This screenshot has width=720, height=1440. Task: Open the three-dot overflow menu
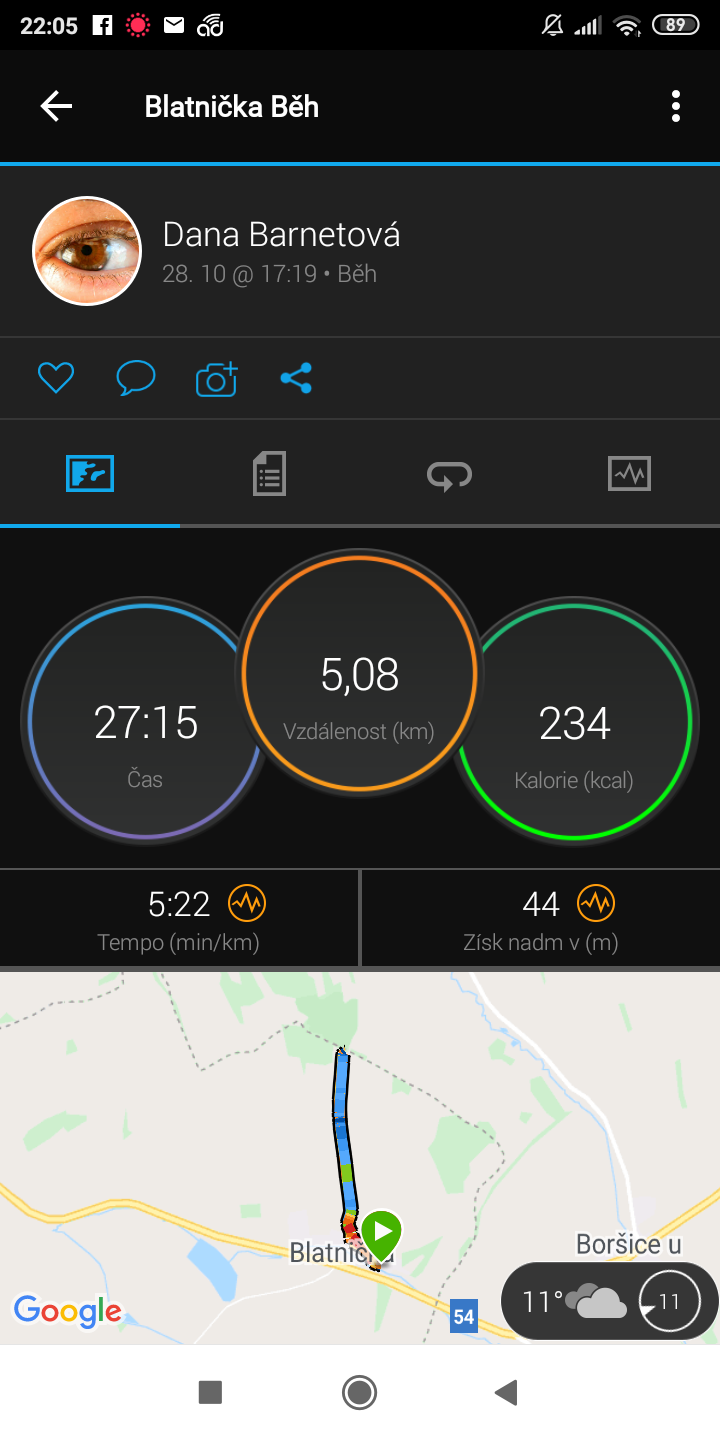[676, 106]
